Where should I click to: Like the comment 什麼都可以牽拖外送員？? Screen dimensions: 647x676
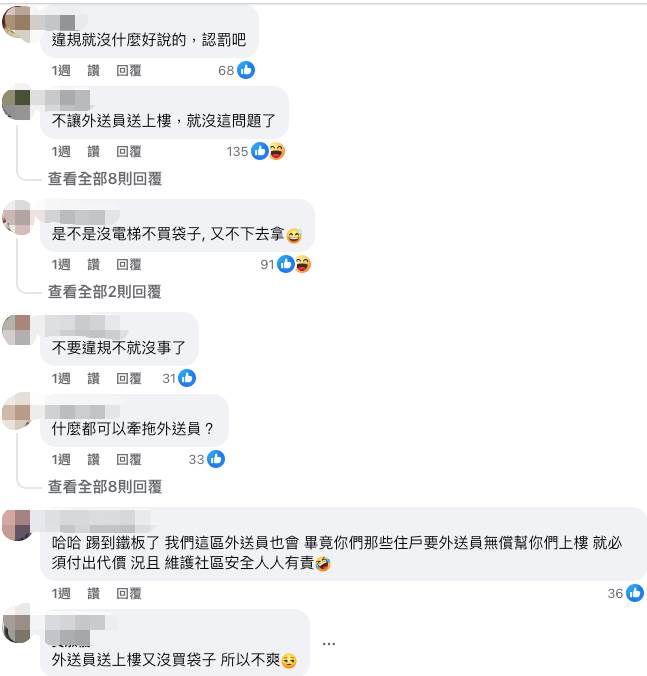[94, 460]
